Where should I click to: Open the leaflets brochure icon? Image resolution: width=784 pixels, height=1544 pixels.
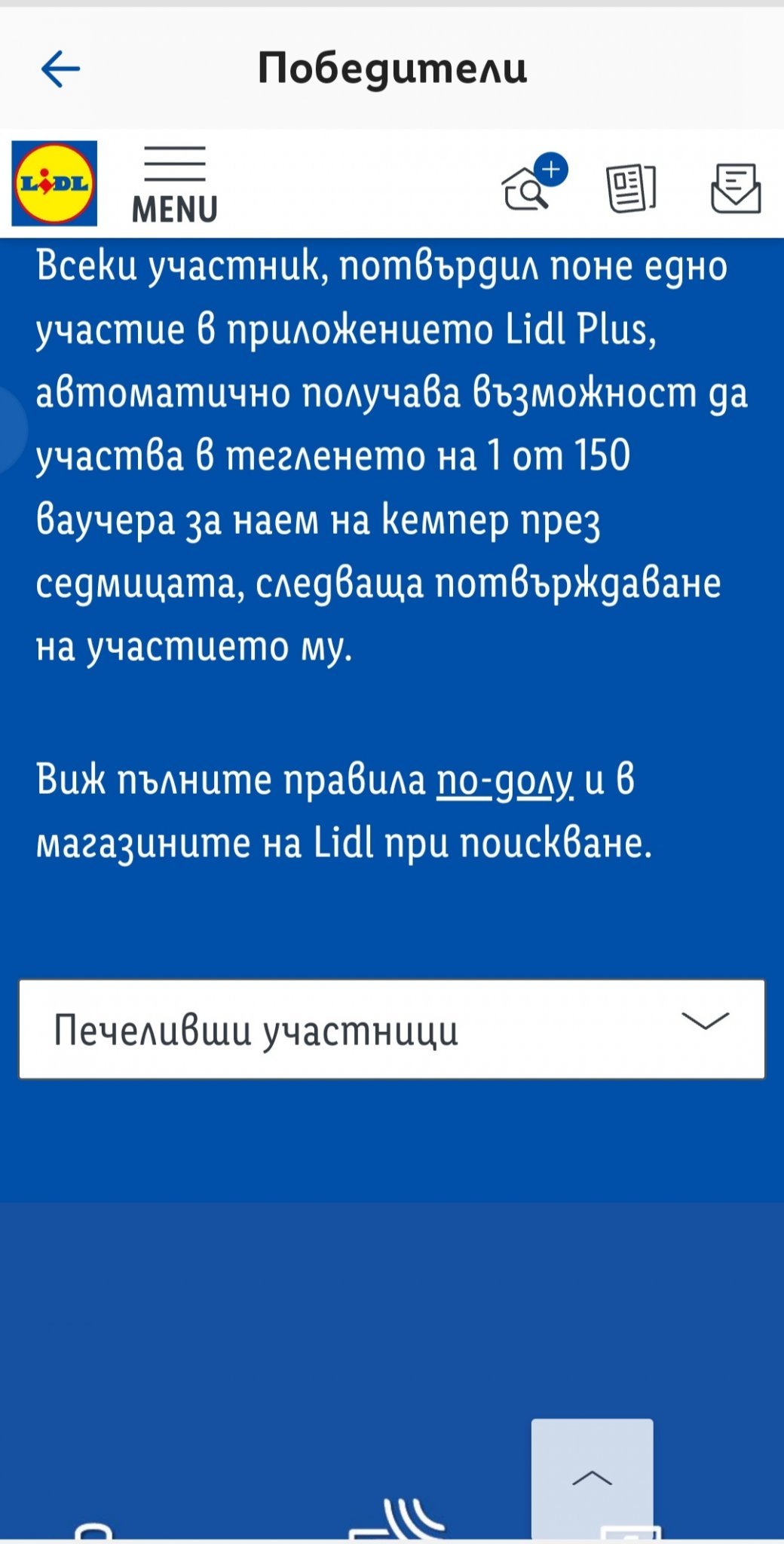pos(632,188)
